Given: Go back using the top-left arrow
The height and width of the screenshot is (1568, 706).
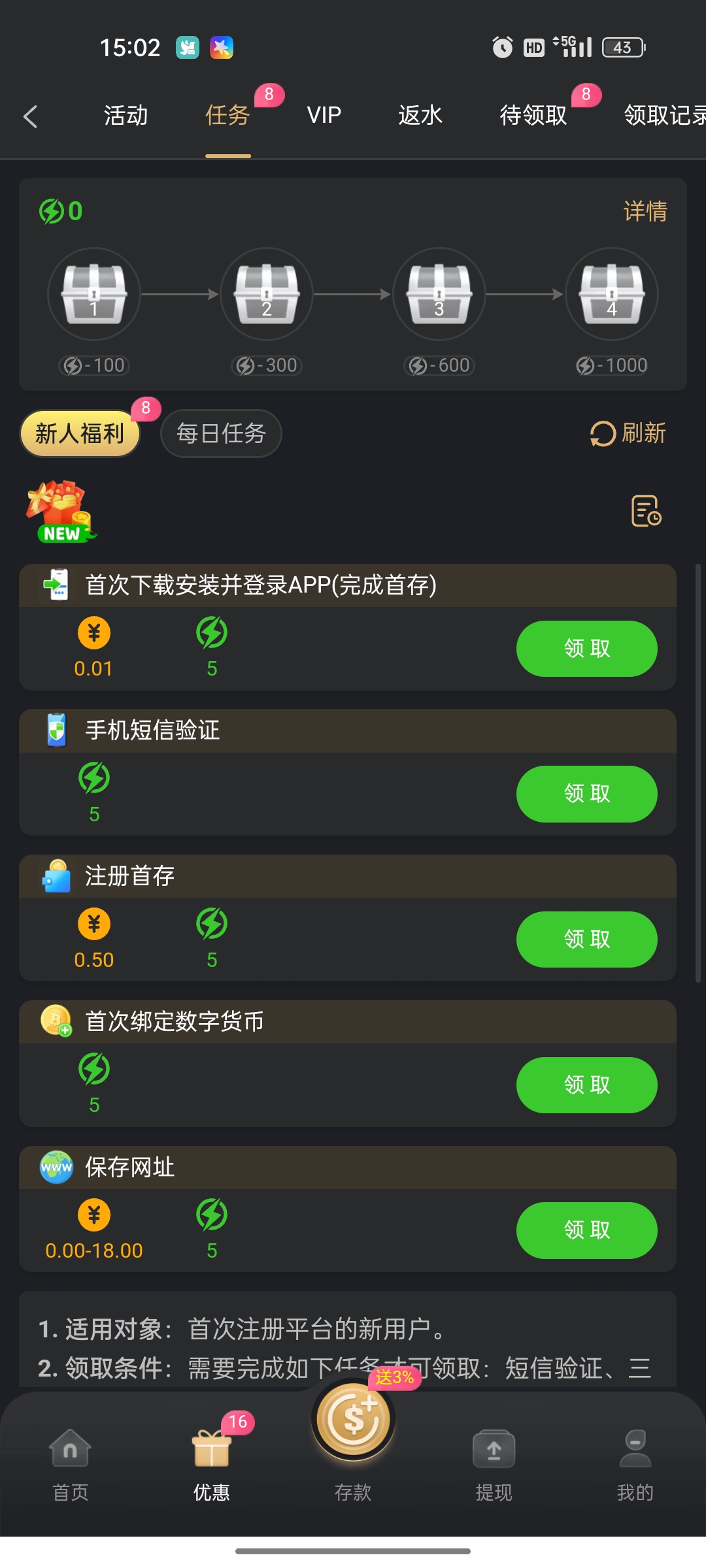Looking at the screenshot, I should pyautogui.click(x=30, y=116).
